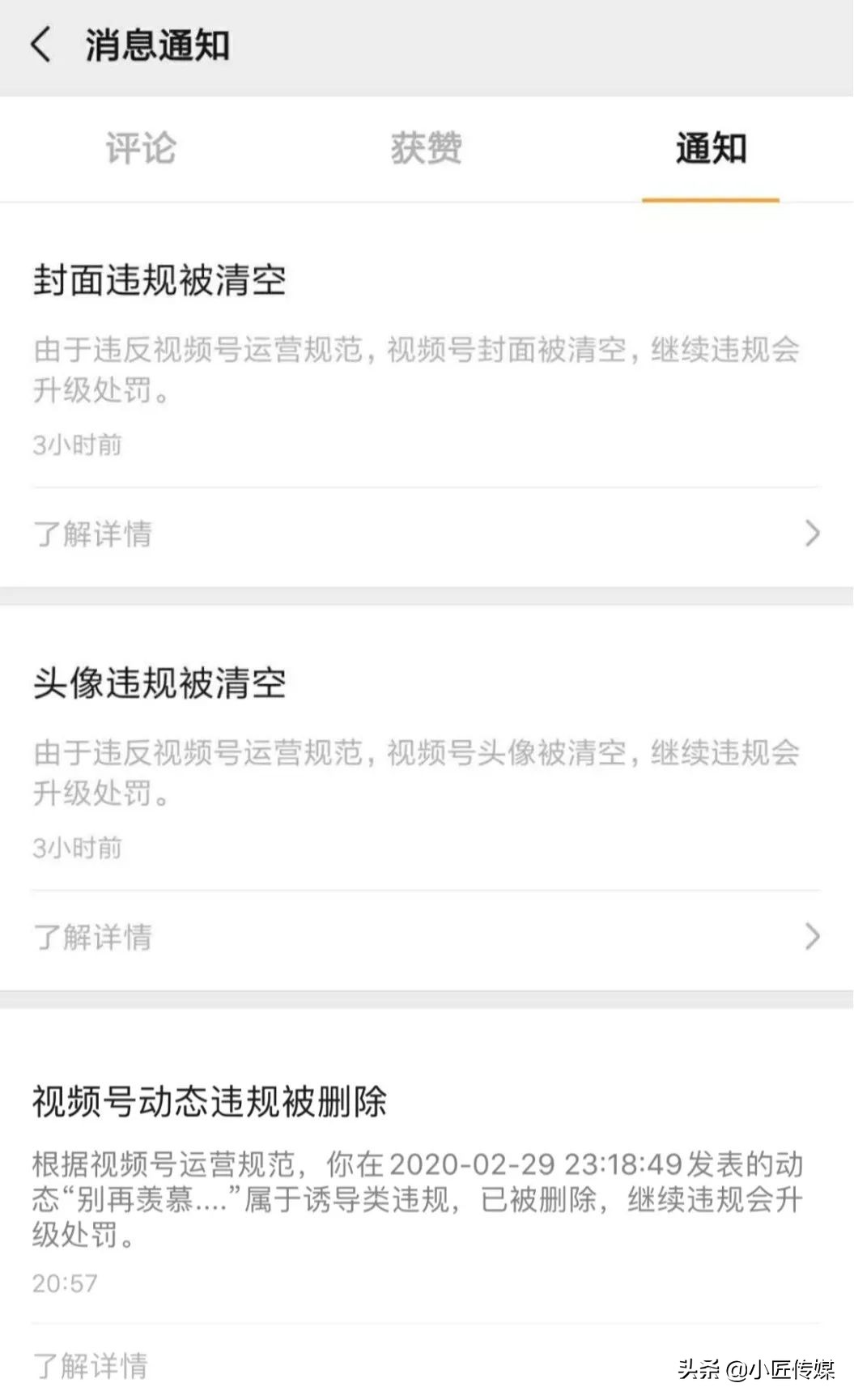Open 了解详情 for 头像违规被清空

click(93, 937)
